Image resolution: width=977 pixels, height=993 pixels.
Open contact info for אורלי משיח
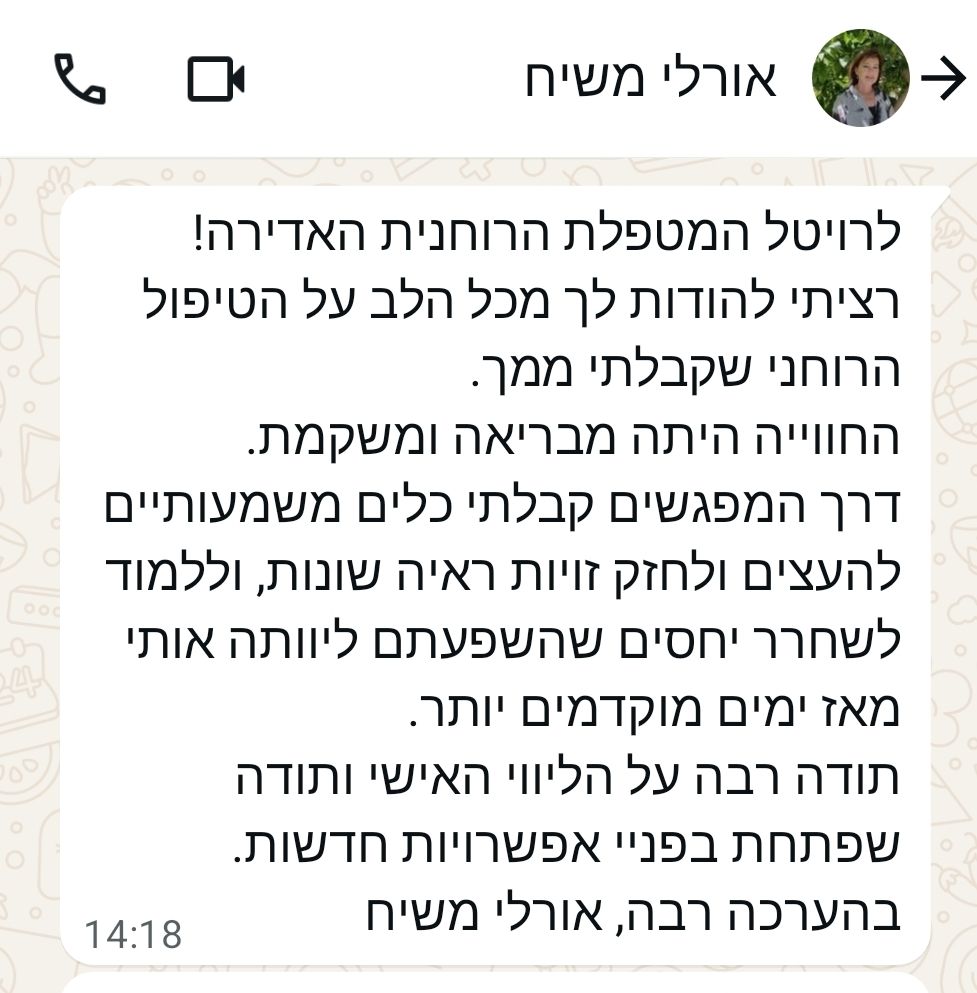(x=651, y=80)
